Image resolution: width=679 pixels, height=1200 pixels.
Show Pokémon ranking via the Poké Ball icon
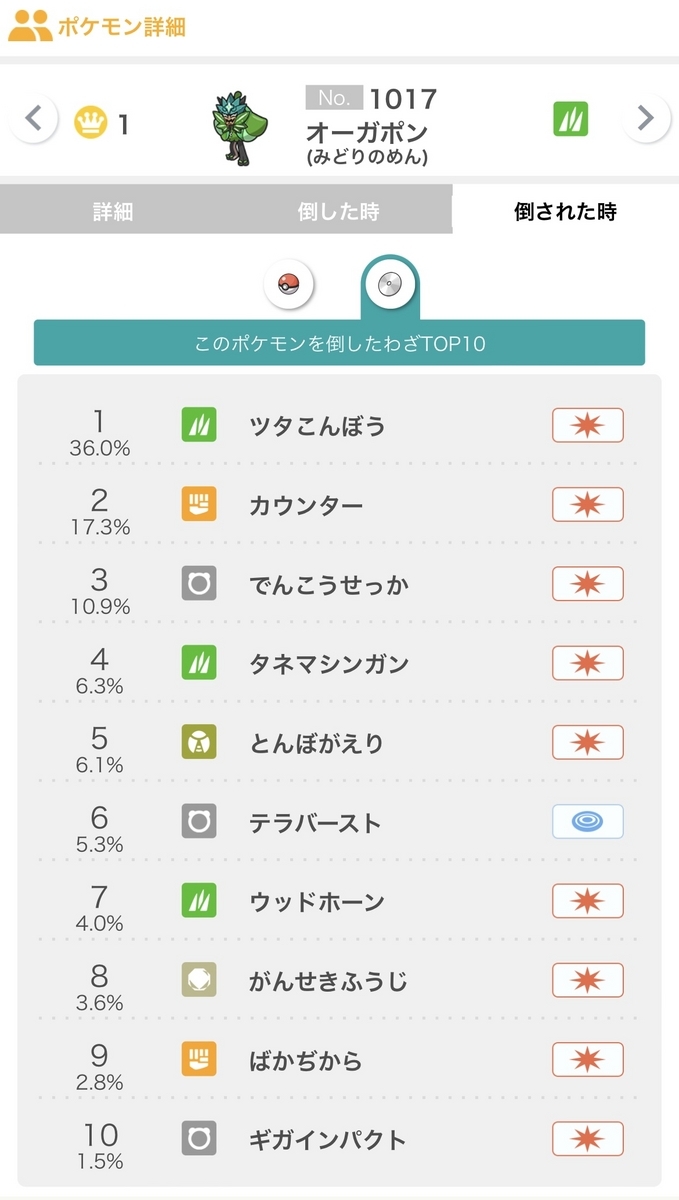pos(289,285)
